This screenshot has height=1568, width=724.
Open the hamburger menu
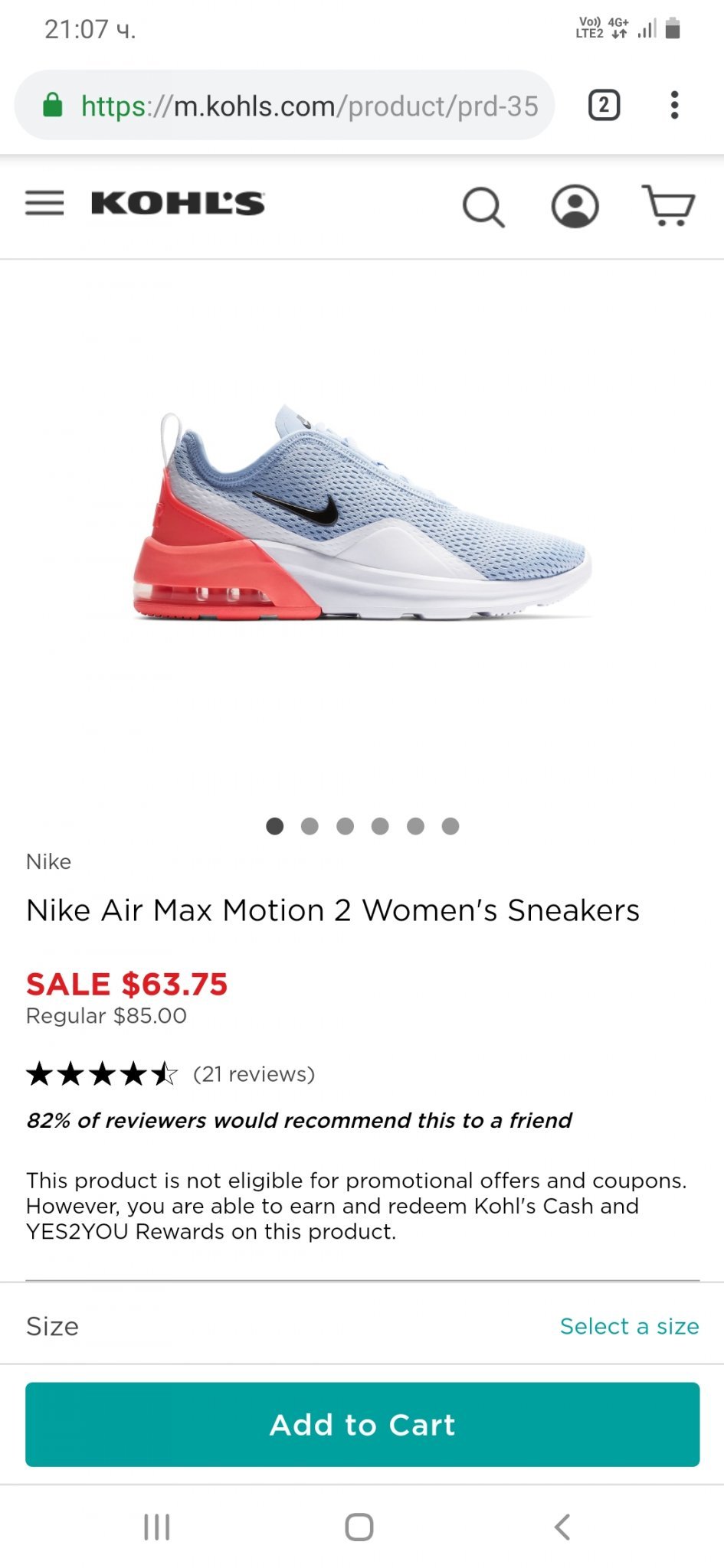point(44,204)
